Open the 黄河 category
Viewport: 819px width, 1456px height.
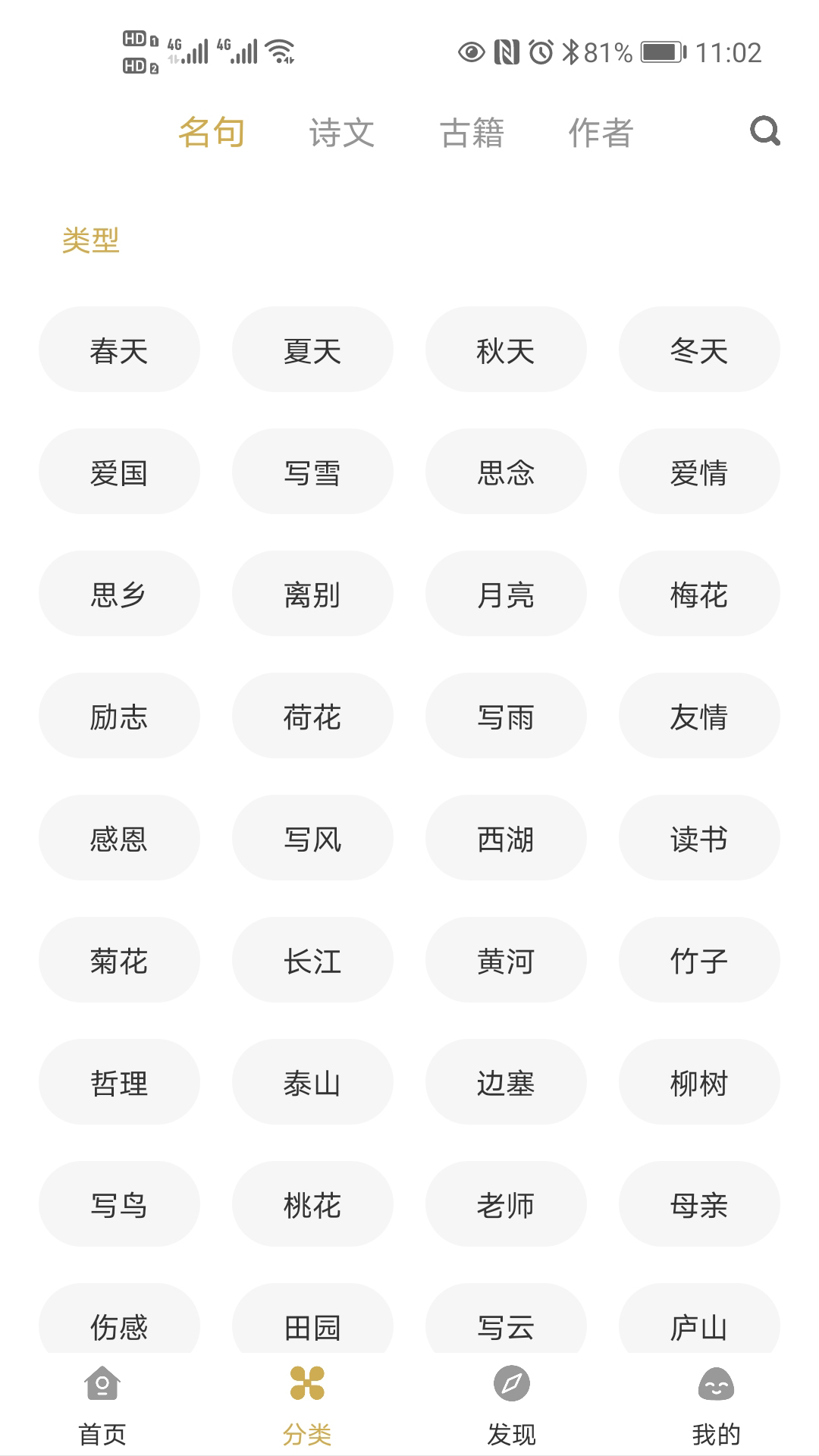point(506,961)
